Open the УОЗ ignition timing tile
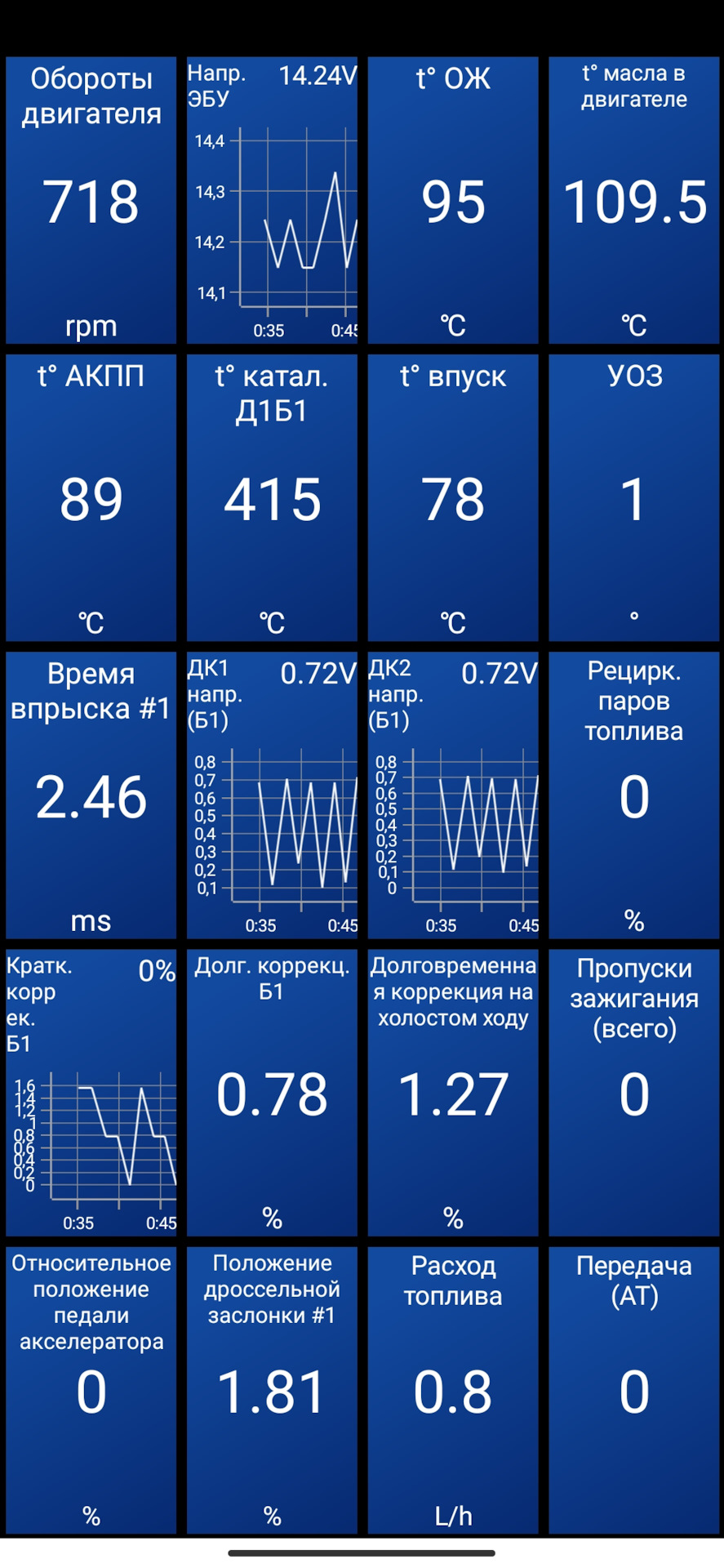This screenshot has width=724, height=1568. (634, 497)
